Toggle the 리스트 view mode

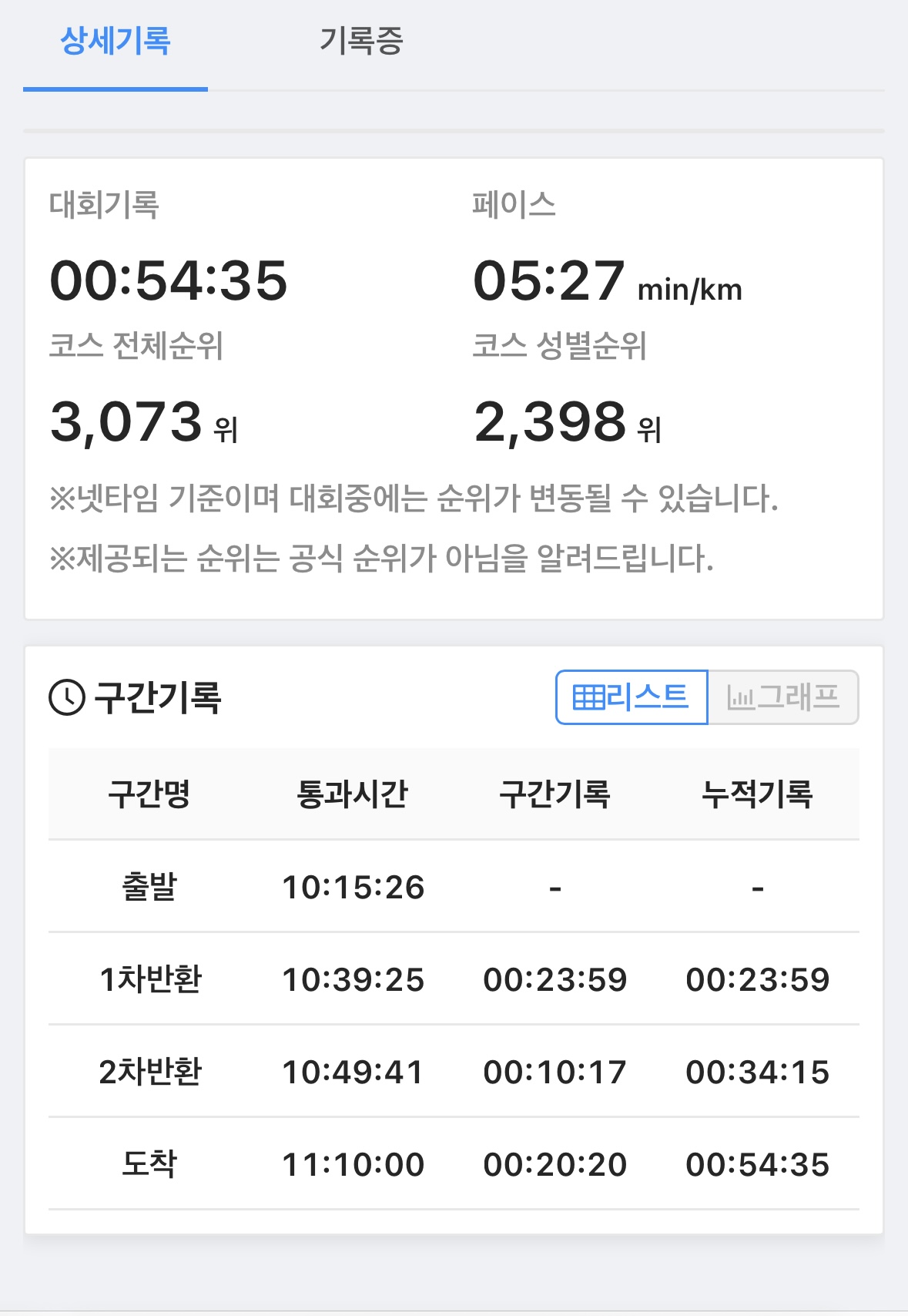(629, 697)
